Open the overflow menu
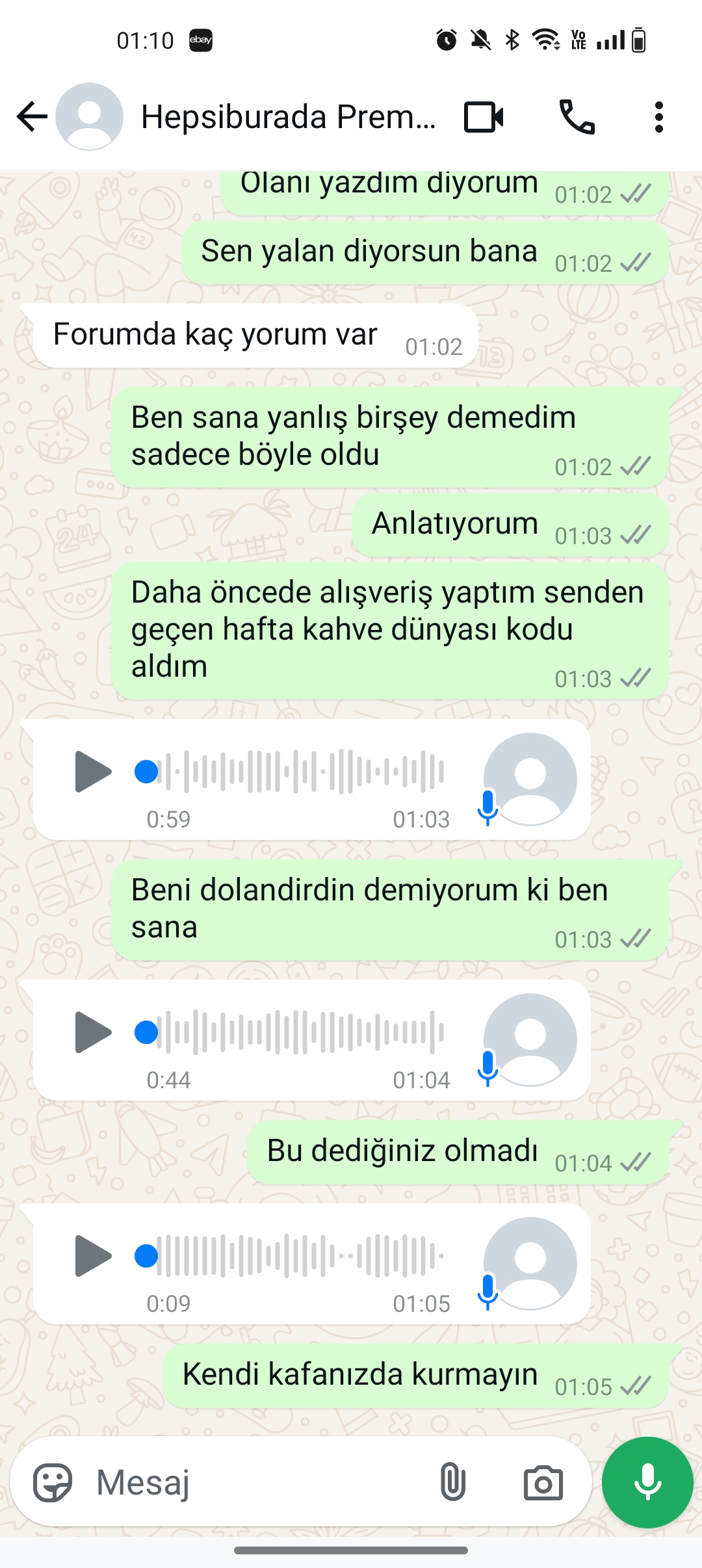702x1568 pixels. pos(659,117)
